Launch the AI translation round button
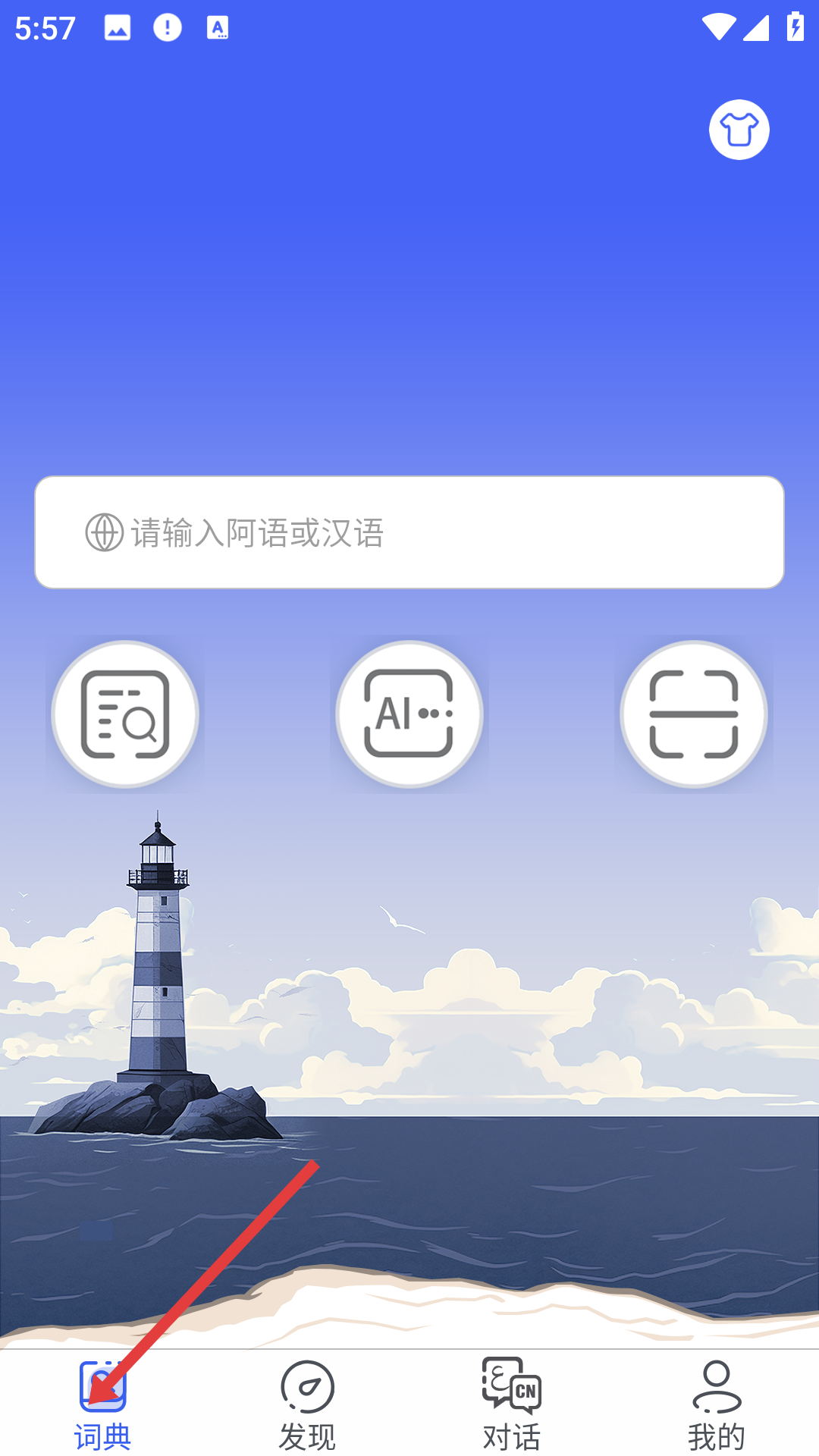Viewport: 819px width, 1456px height. 409,714
